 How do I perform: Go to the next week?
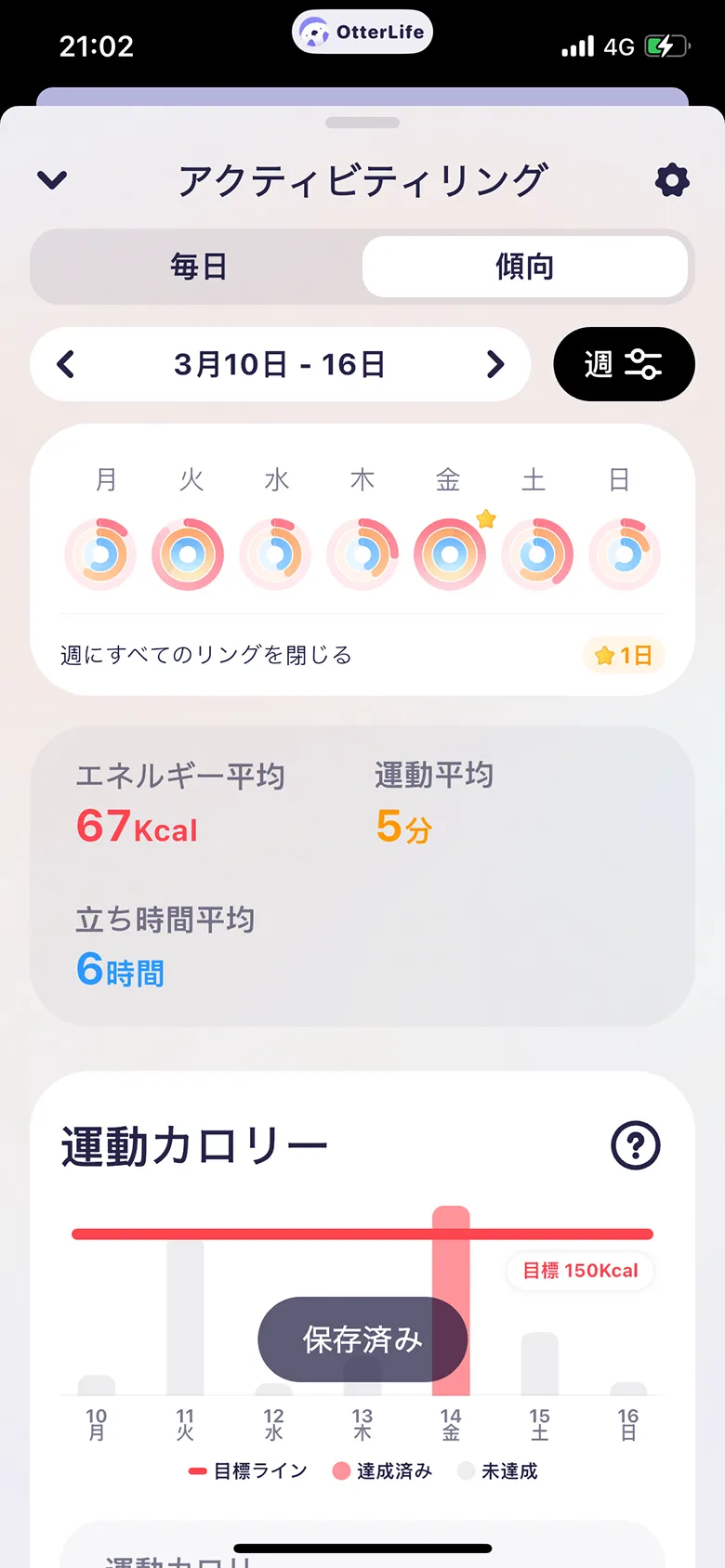tap(495, 364)
